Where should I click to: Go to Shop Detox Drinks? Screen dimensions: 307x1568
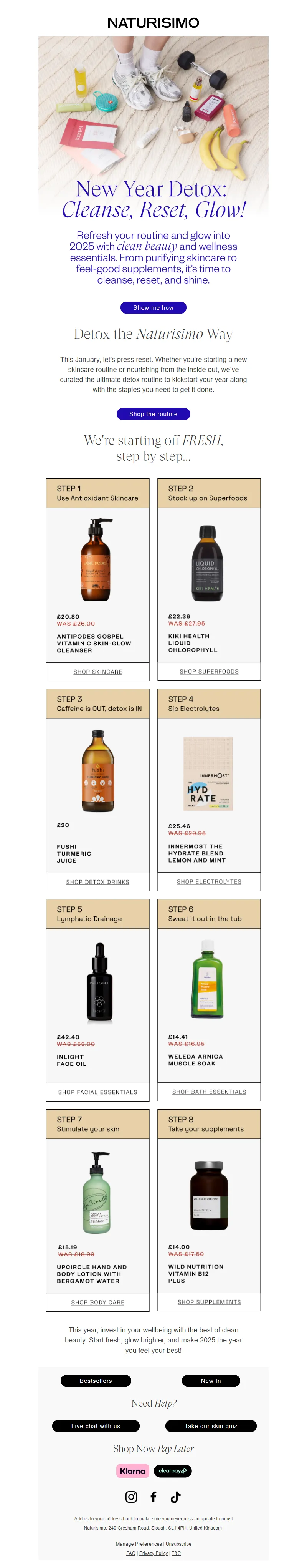(97, 881)
